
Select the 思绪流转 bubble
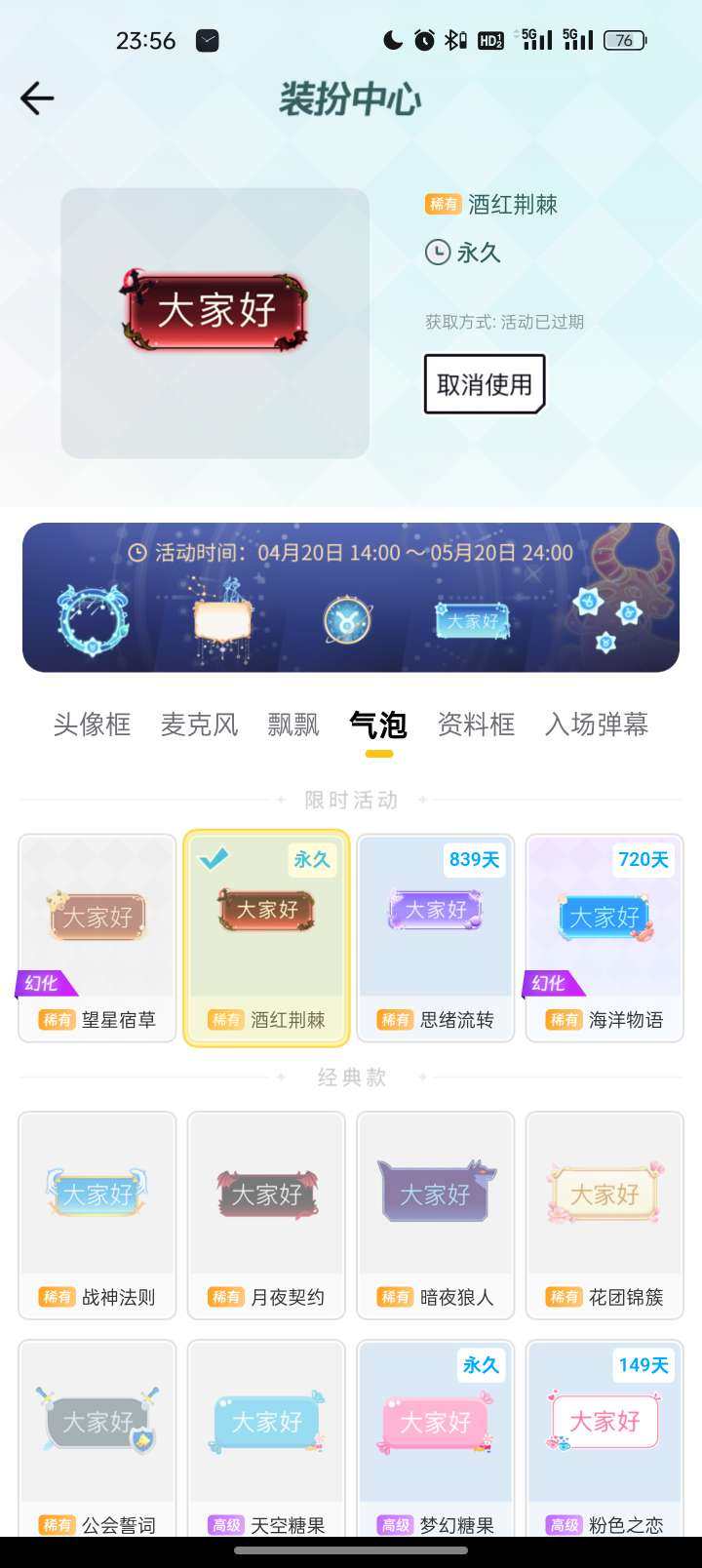click(x=436, y=938)
